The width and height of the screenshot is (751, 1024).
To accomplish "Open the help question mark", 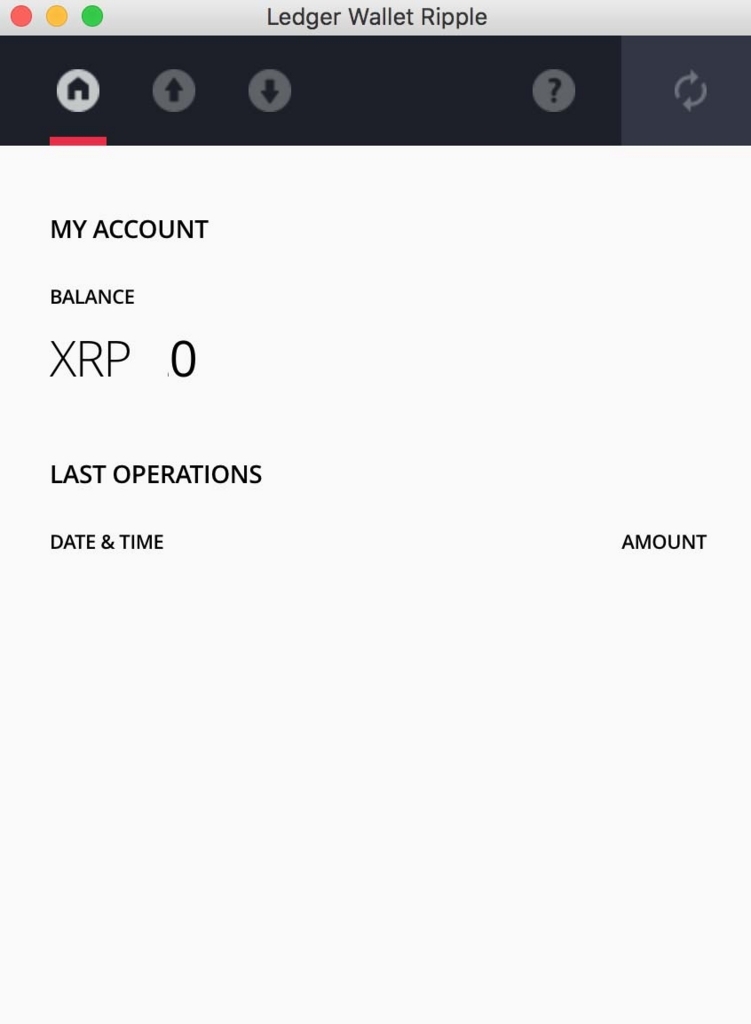I will (x=553, y=91).
